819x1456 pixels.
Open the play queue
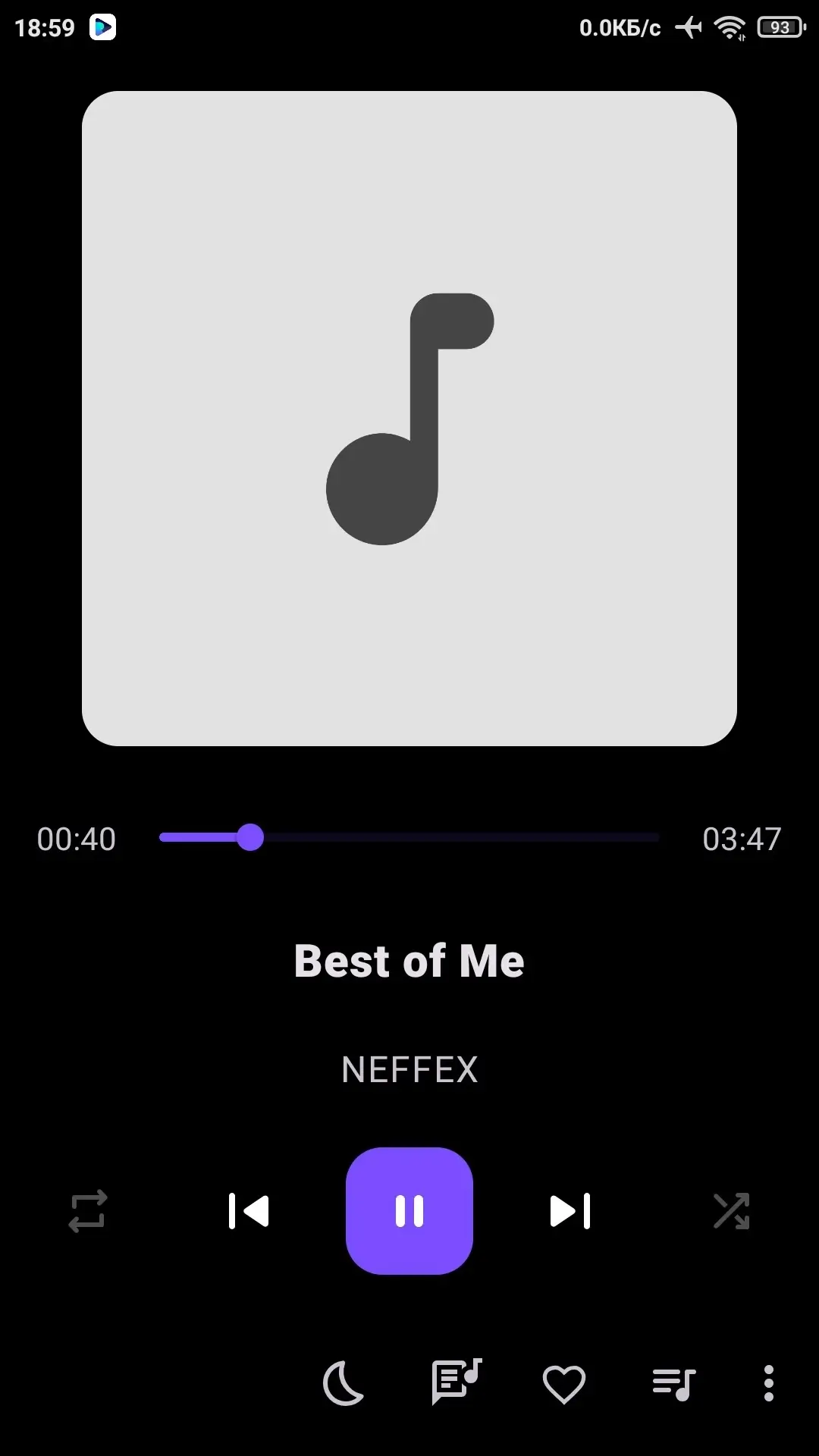tap(674, 1384)
